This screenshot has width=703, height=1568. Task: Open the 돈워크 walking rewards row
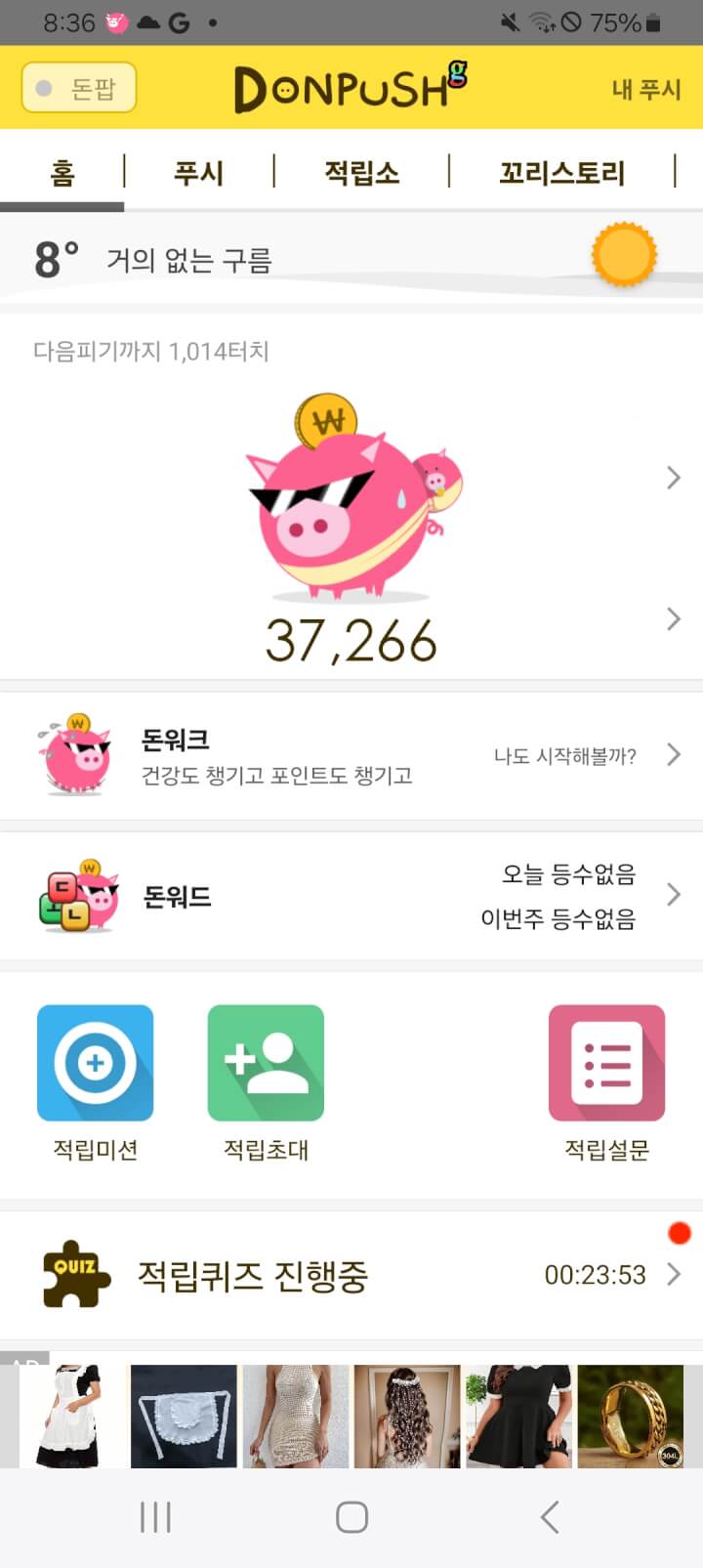[x=351, y=755]
